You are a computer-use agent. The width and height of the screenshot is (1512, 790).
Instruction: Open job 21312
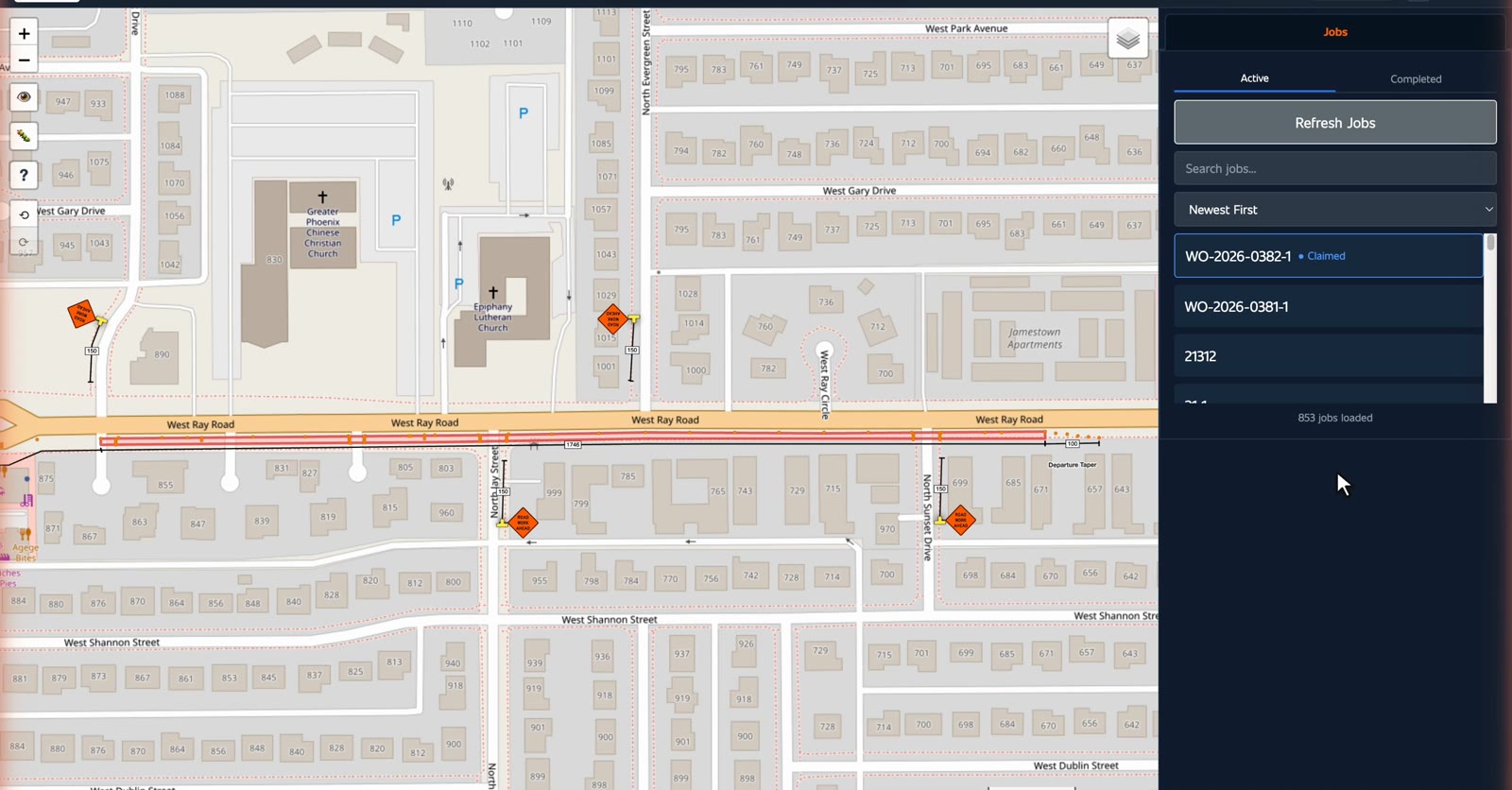click(x=1328, y=356)
